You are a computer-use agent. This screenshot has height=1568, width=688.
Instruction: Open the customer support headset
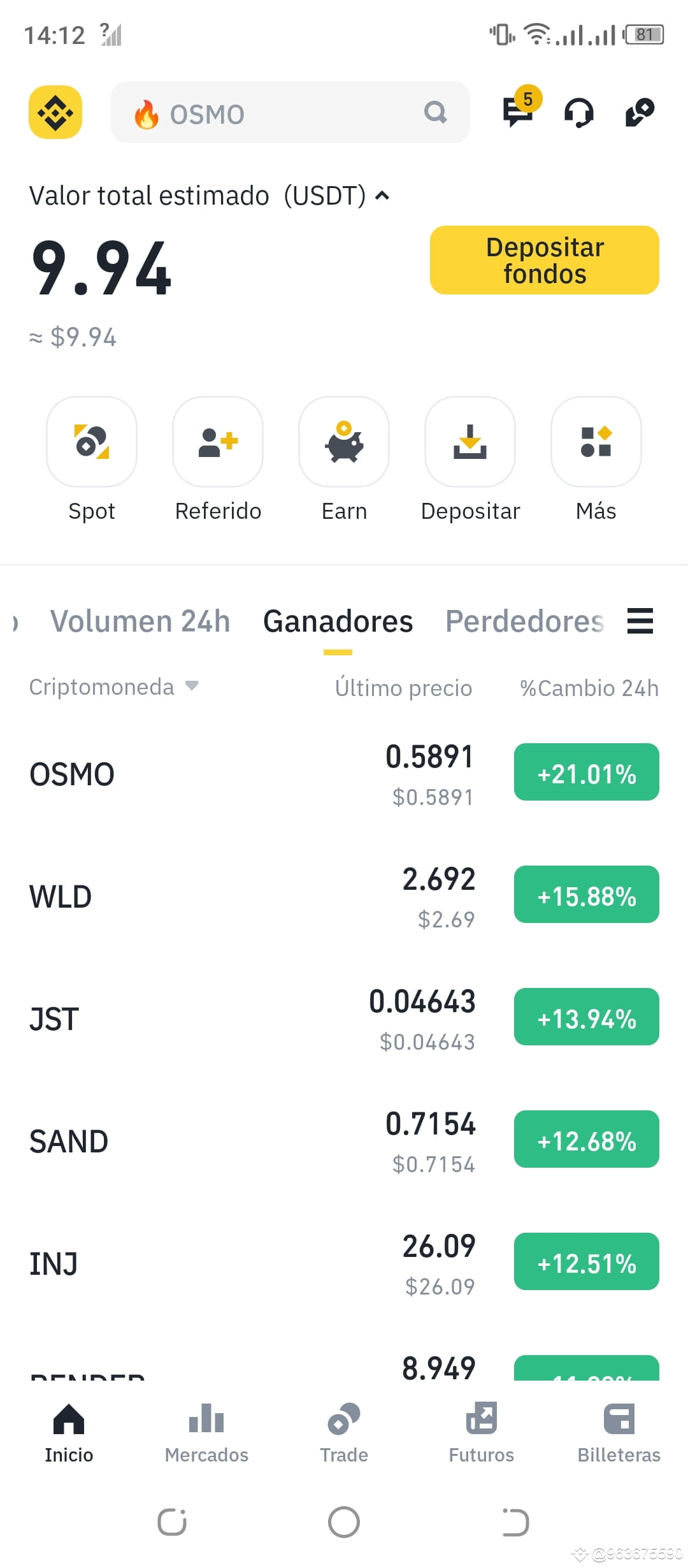[x=579, y=113]
